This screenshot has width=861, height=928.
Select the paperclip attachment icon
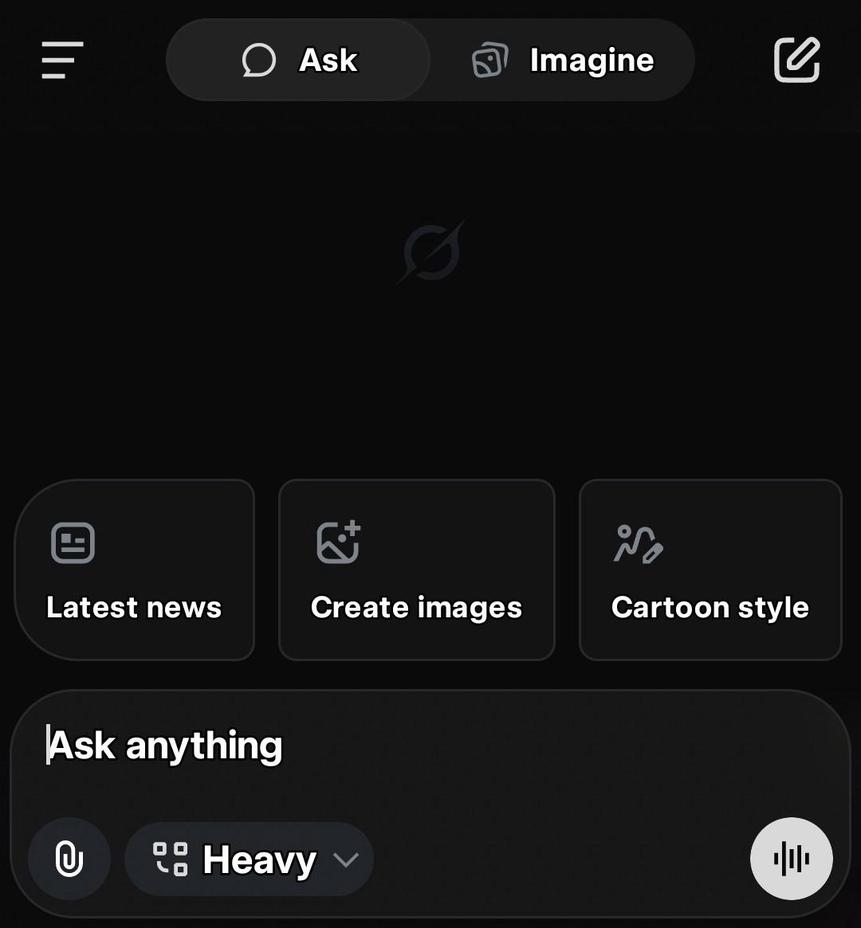69,859
